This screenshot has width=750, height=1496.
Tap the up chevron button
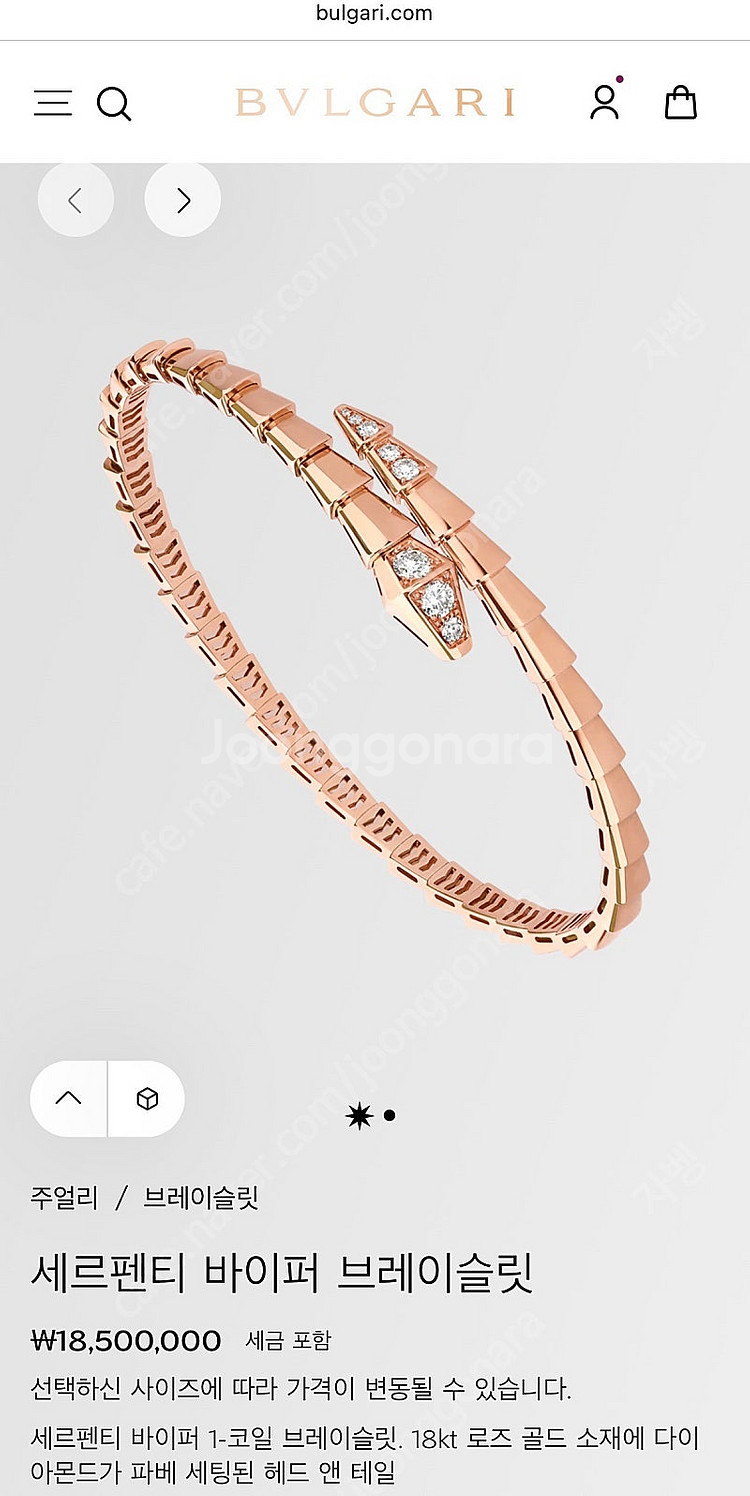point(69,1099)
